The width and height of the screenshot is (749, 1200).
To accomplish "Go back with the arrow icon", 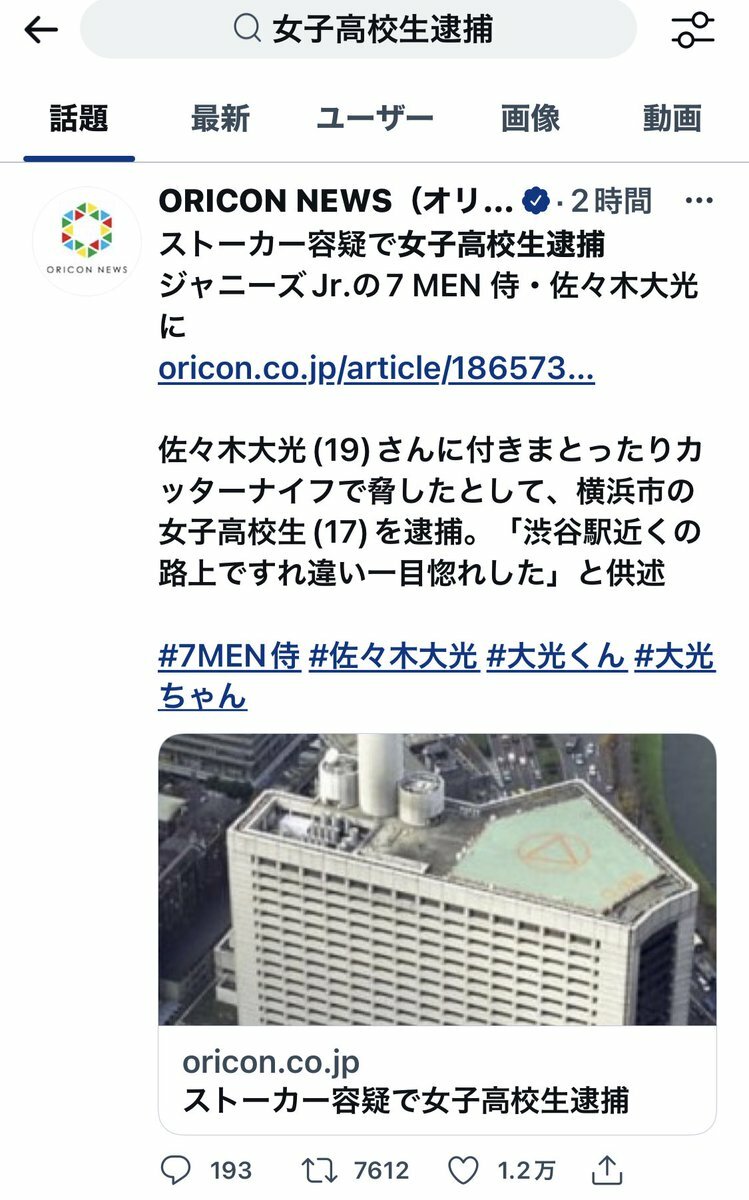I will click(x=41, y=30).
